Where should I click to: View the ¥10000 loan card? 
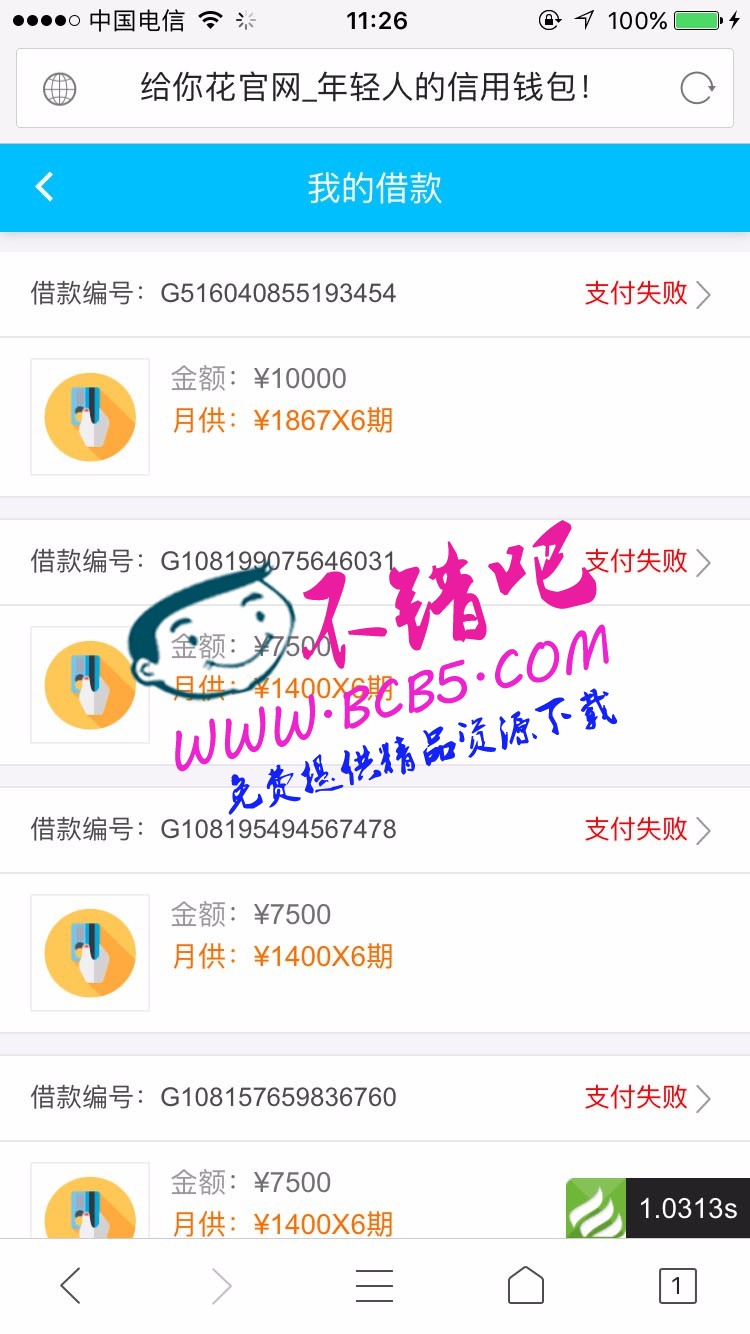pos(374,416)
